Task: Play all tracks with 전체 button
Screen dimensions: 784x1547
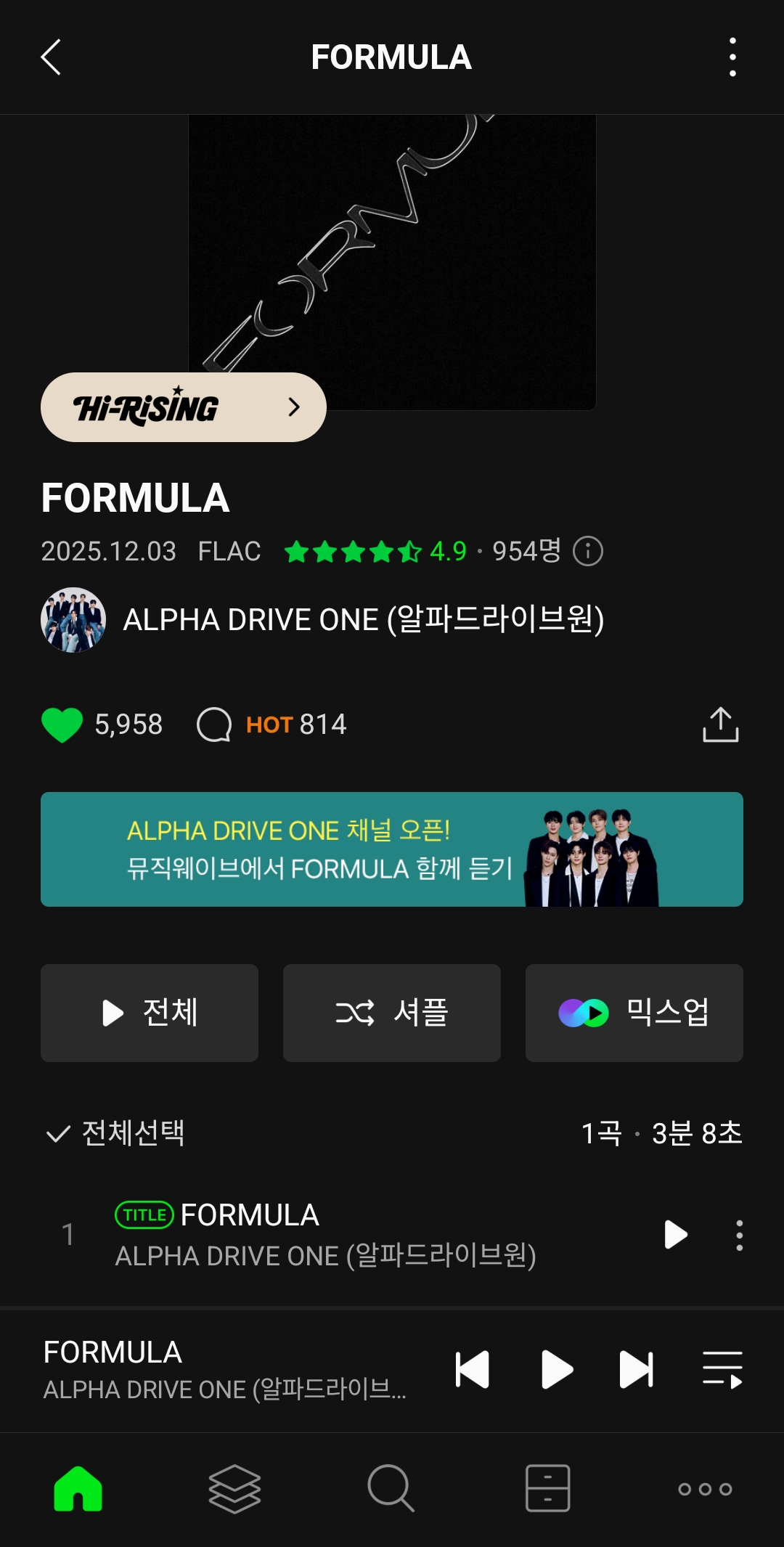Action: 150,1013
